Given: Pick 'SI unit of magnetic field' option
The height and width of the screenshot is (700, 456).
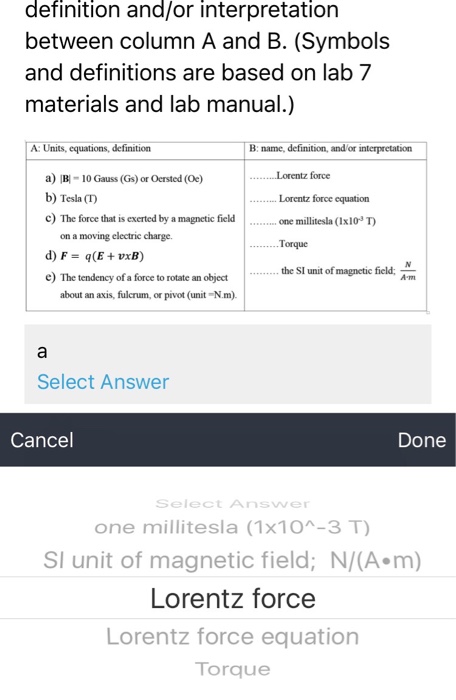Looking at the screenshot, I should point(232,560).
